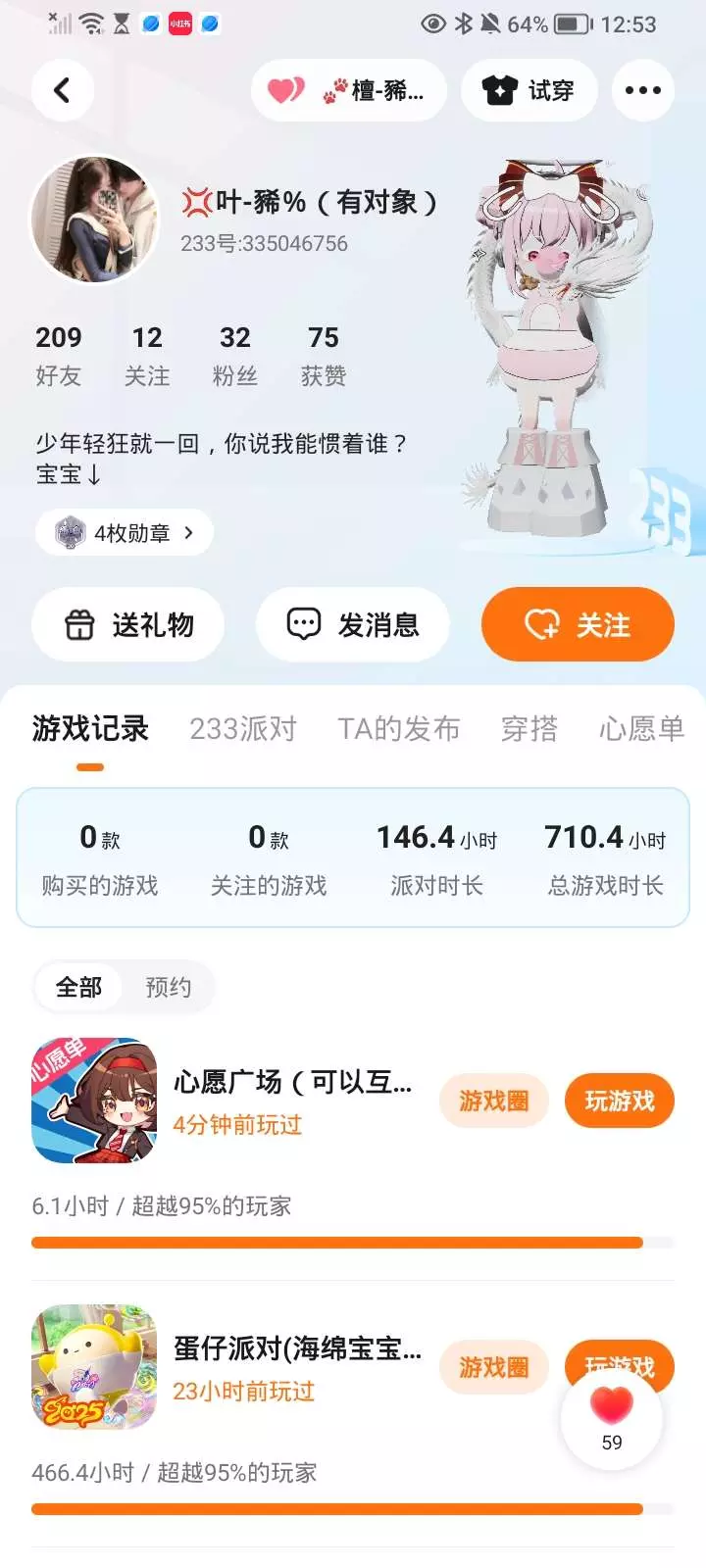View the 4枚勋章 medals
This screenshot has height=1568, width=706.
[125, 532]
